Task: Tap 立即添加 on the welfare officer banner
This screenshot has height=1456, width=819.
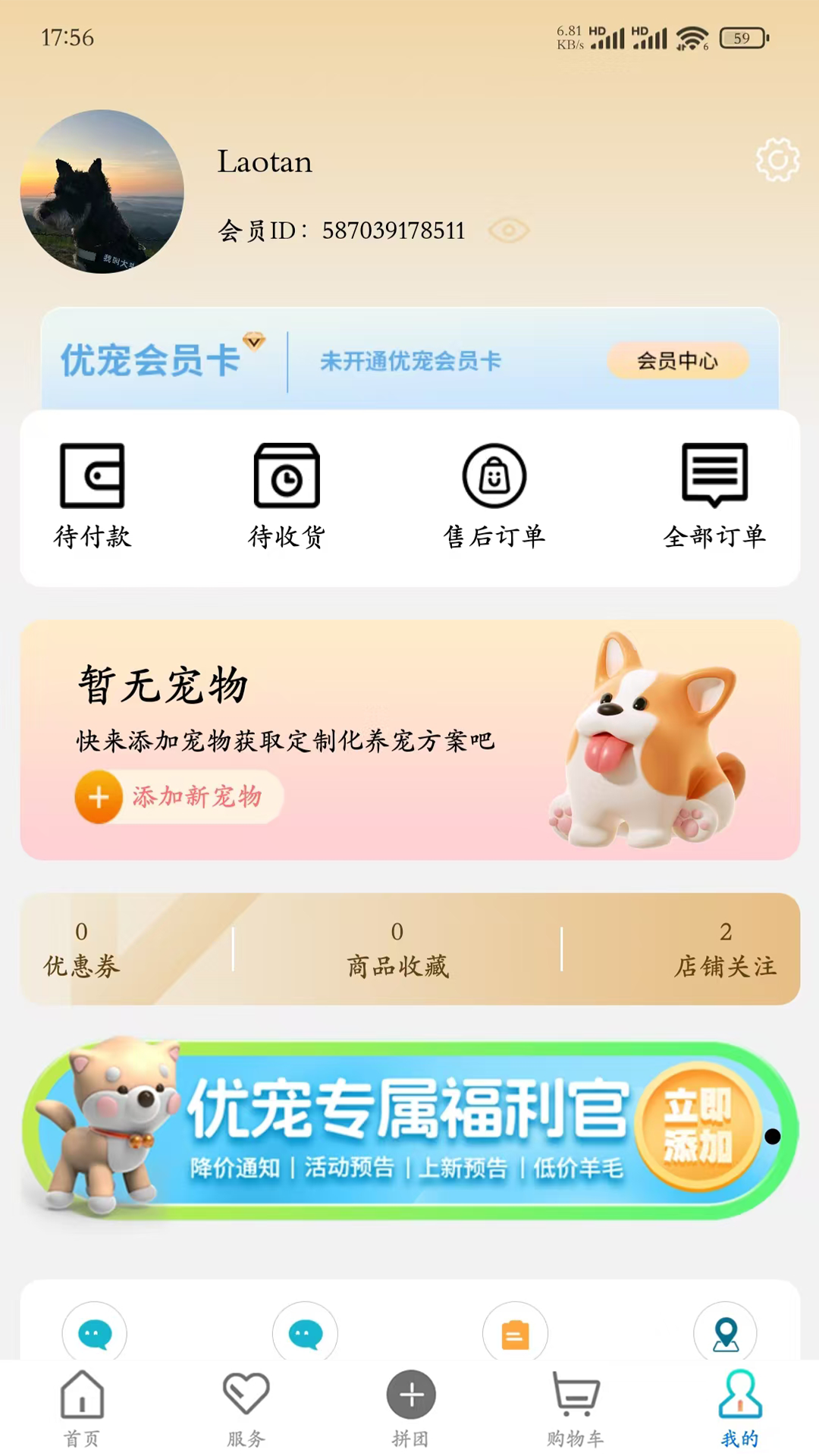Action: click(698, 1126)
